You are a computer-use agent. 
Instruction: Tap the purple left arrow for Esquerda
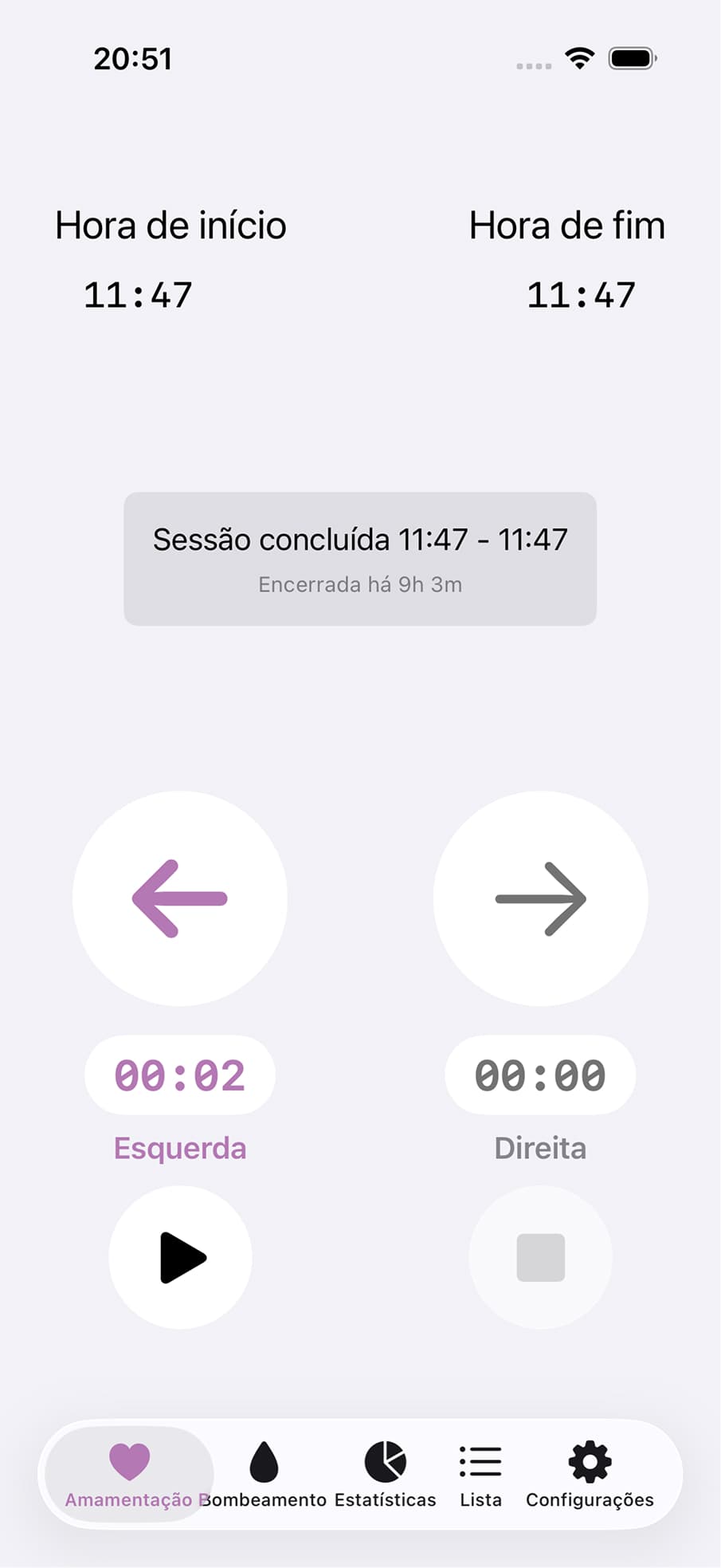180,898
